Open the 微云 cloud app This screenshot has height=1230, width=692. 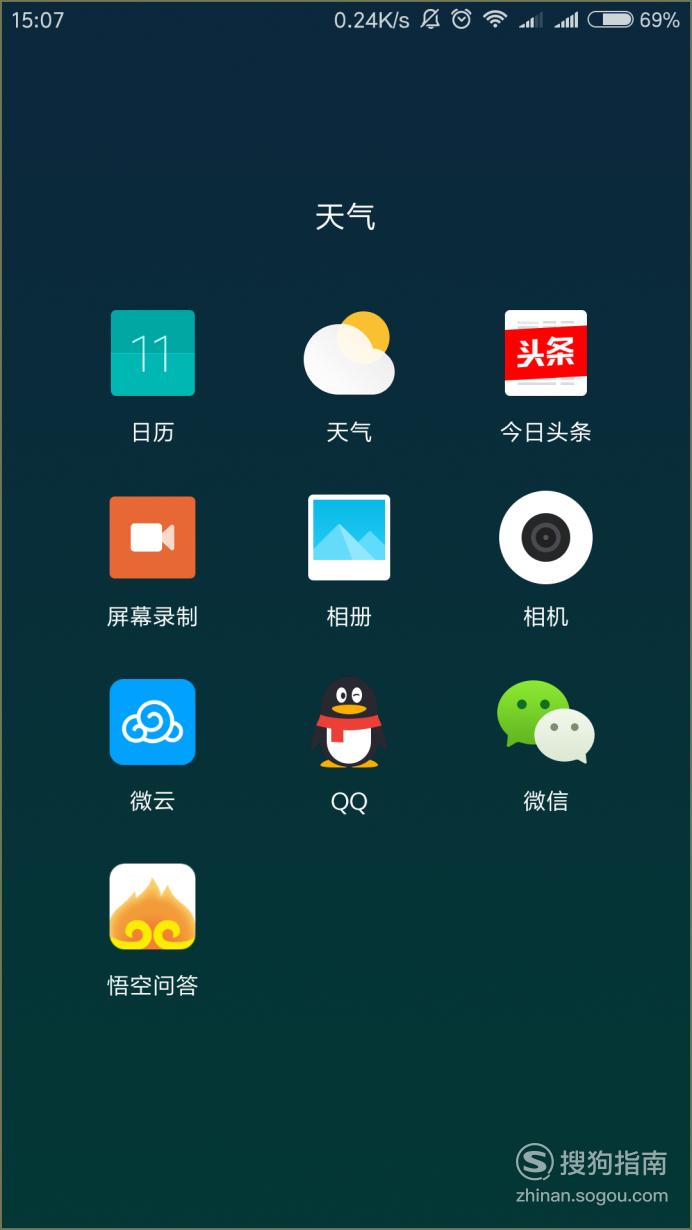(x=152, y=722)
